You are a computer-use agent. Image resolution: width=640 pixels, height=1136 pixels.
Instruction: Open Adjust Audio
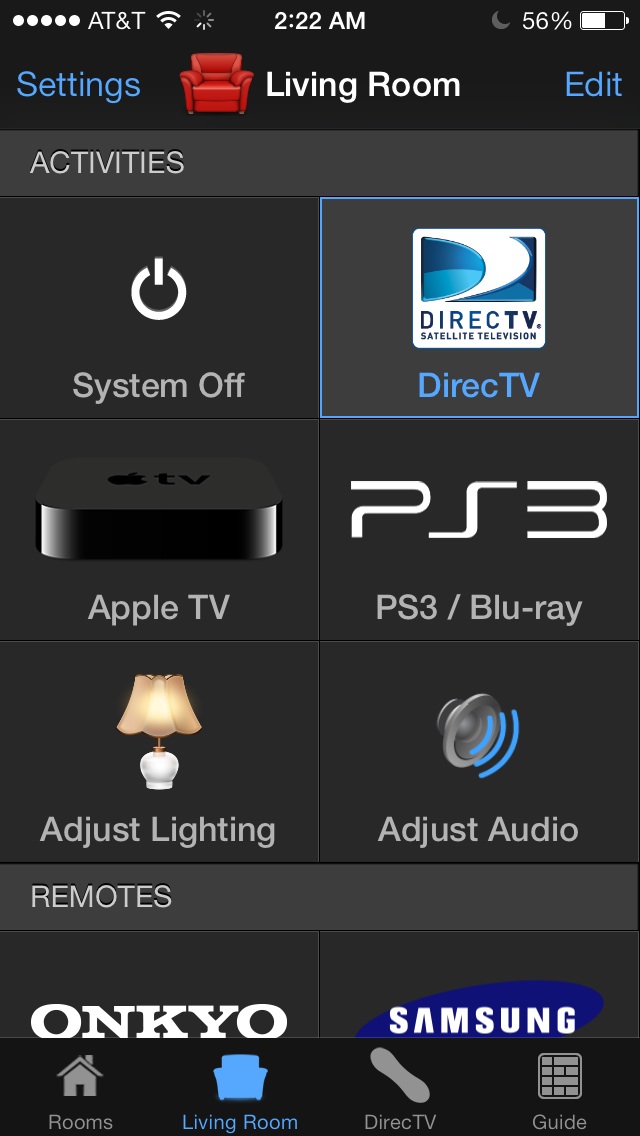(x=479, y=752)
